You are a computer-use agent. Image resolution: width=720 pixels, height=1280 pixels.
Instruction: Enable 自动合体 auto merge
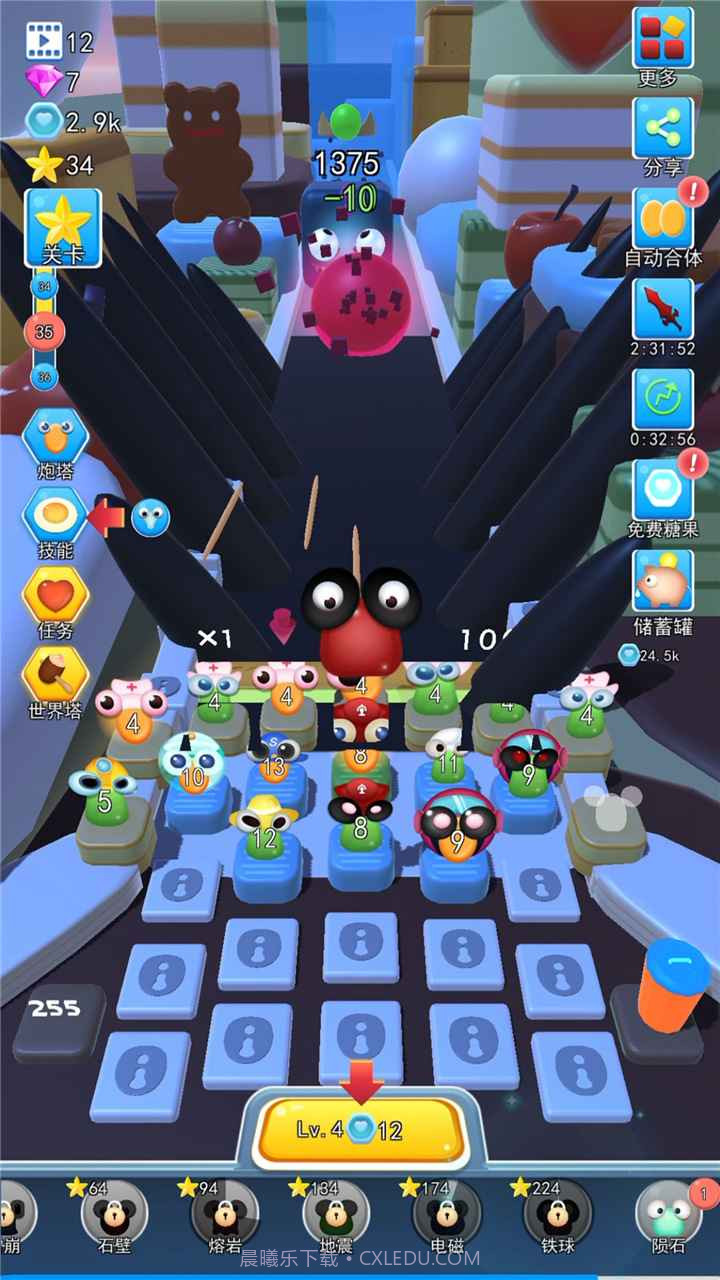coord(663,220)
